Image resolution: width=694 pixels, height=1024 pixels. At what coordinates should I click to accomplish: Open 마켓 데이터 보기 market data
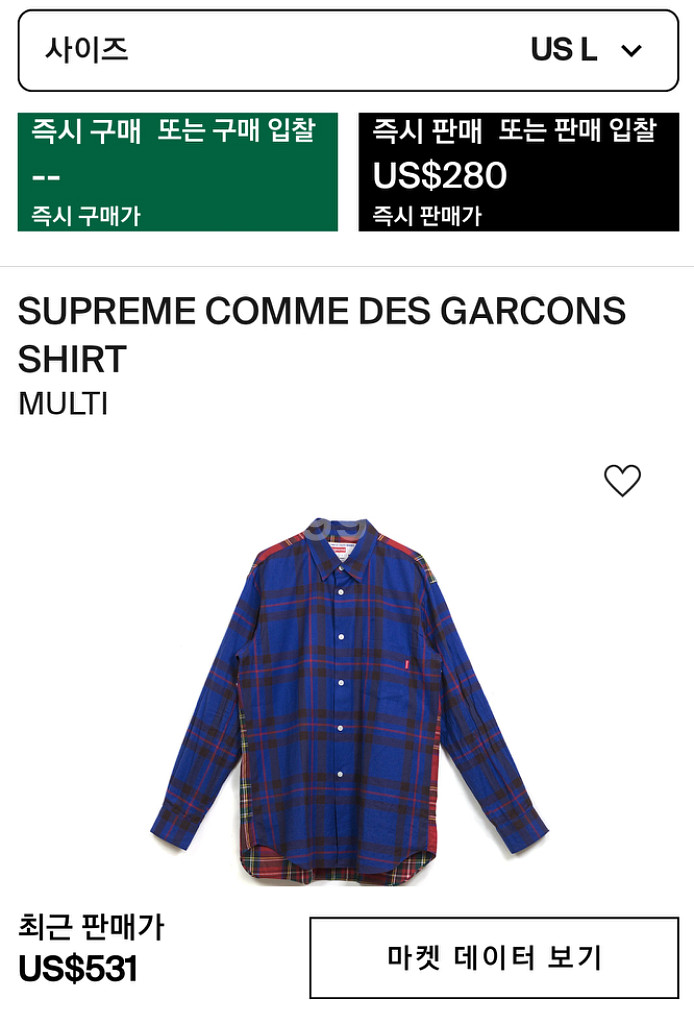pos(494,957)
